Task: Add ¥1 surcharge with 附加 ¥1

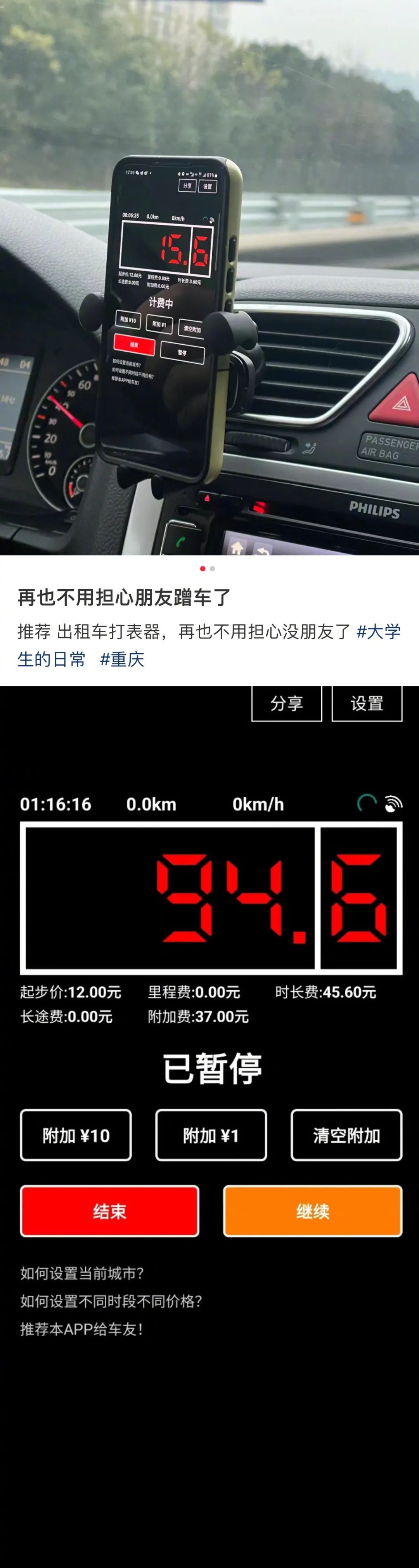Action: pos(211,1135)
